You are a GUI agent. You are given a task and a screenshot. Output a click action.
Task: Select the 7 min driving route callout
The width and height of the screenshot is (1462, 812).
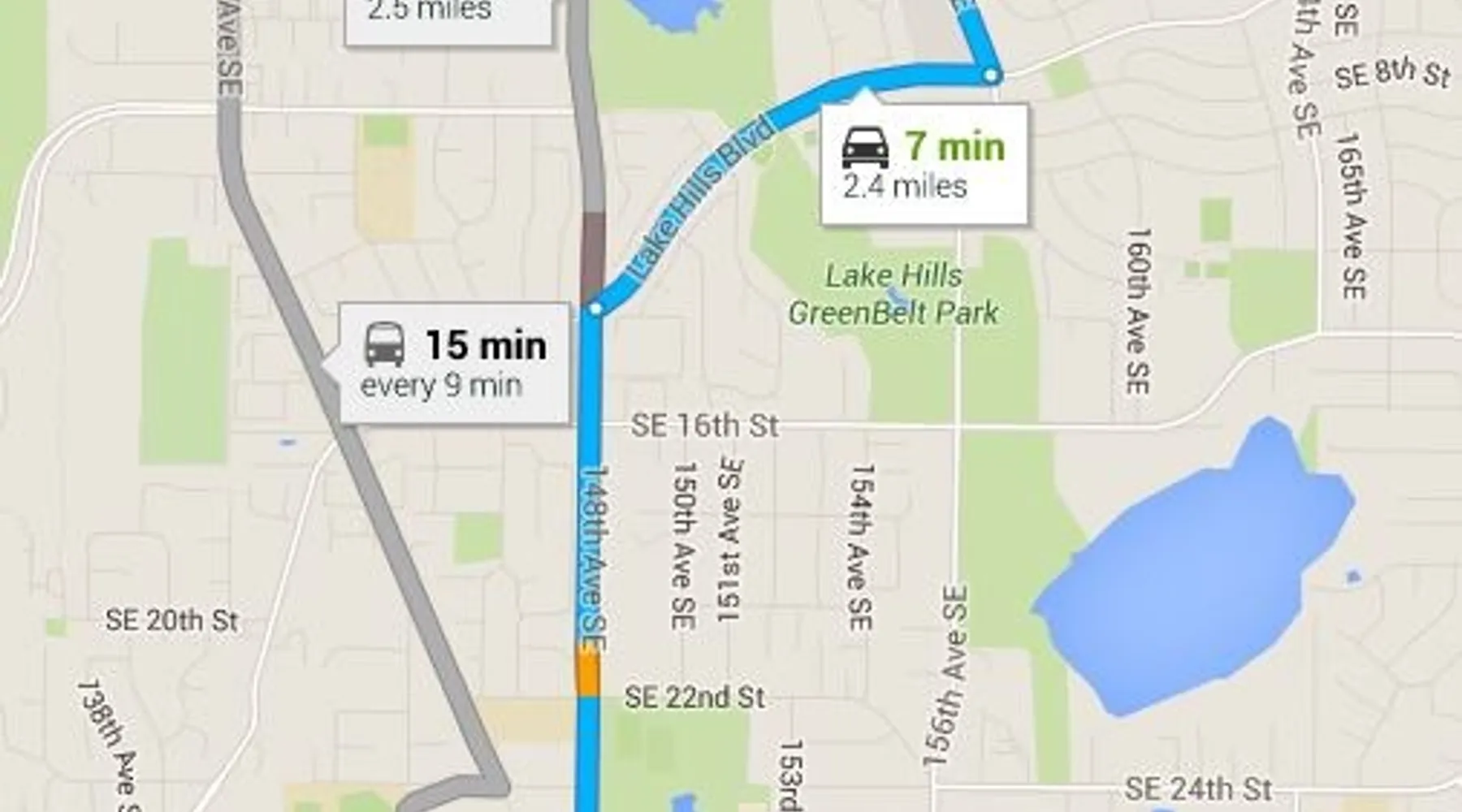[924, 165]
